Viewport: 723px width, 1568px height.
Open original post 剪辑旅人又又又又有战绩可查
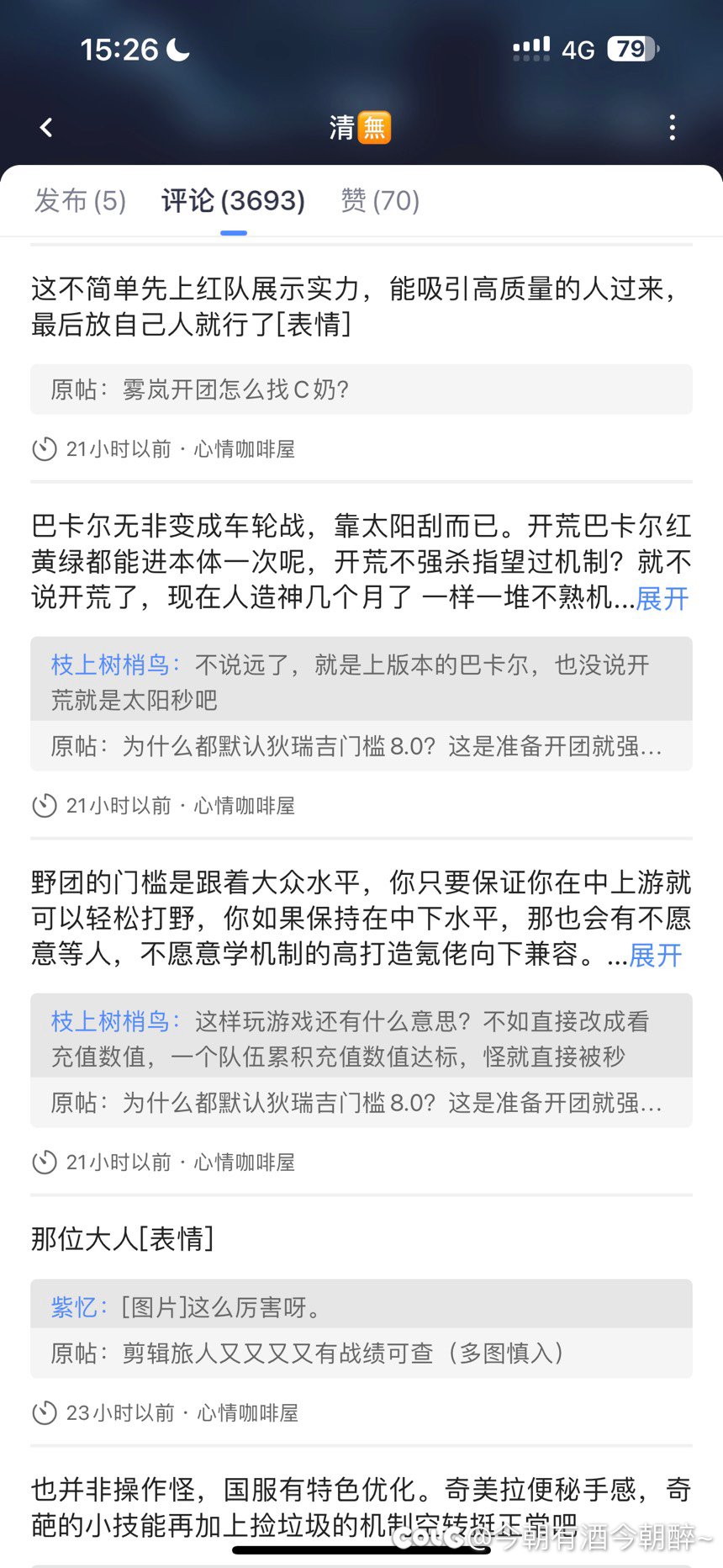(x=361, y=1353)
